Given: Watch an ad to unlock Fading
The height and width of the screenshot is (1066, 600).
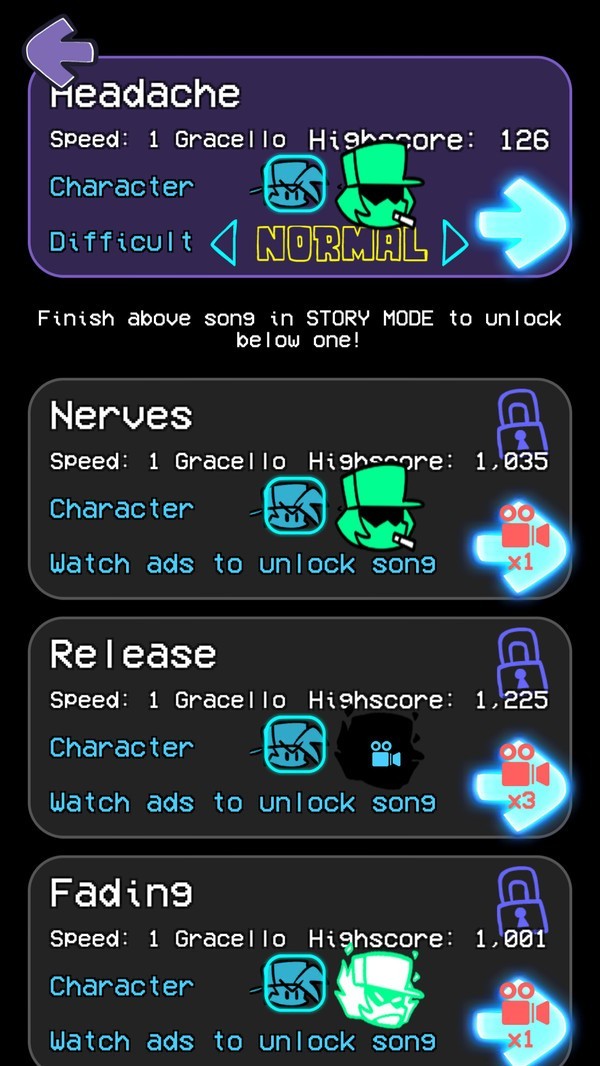Looking at the screenshot, I should pos(520,1022).
